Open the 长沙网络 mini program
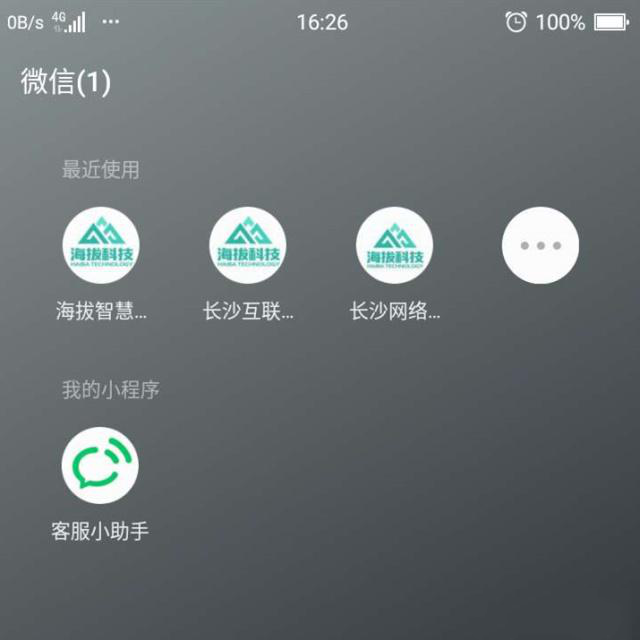This screenshot has width=640, height=640. [394, 246]
